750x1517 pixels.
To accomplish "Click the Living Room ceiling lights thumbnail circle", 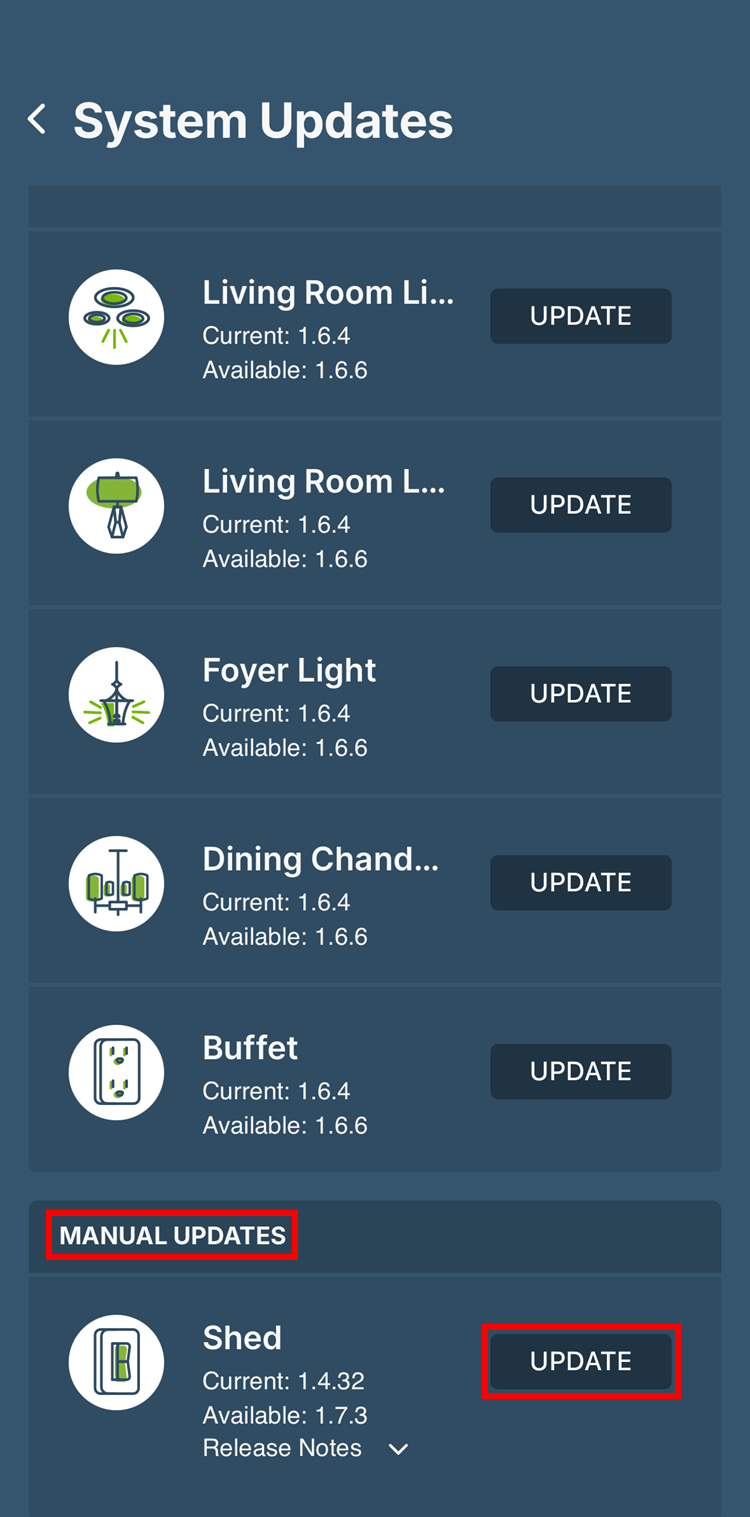I will pos(116,316).
